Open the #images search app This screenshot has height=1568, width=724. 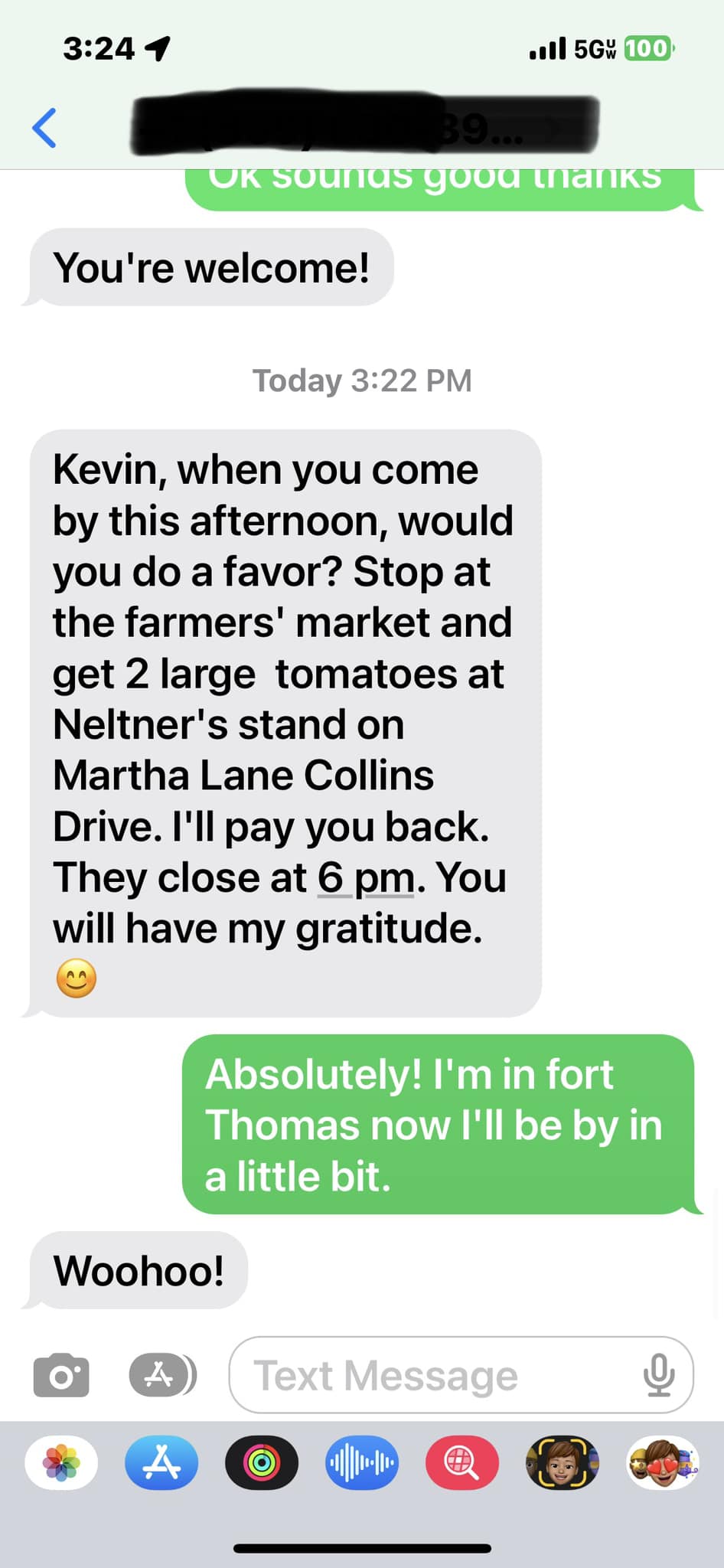click(462, 1462)
